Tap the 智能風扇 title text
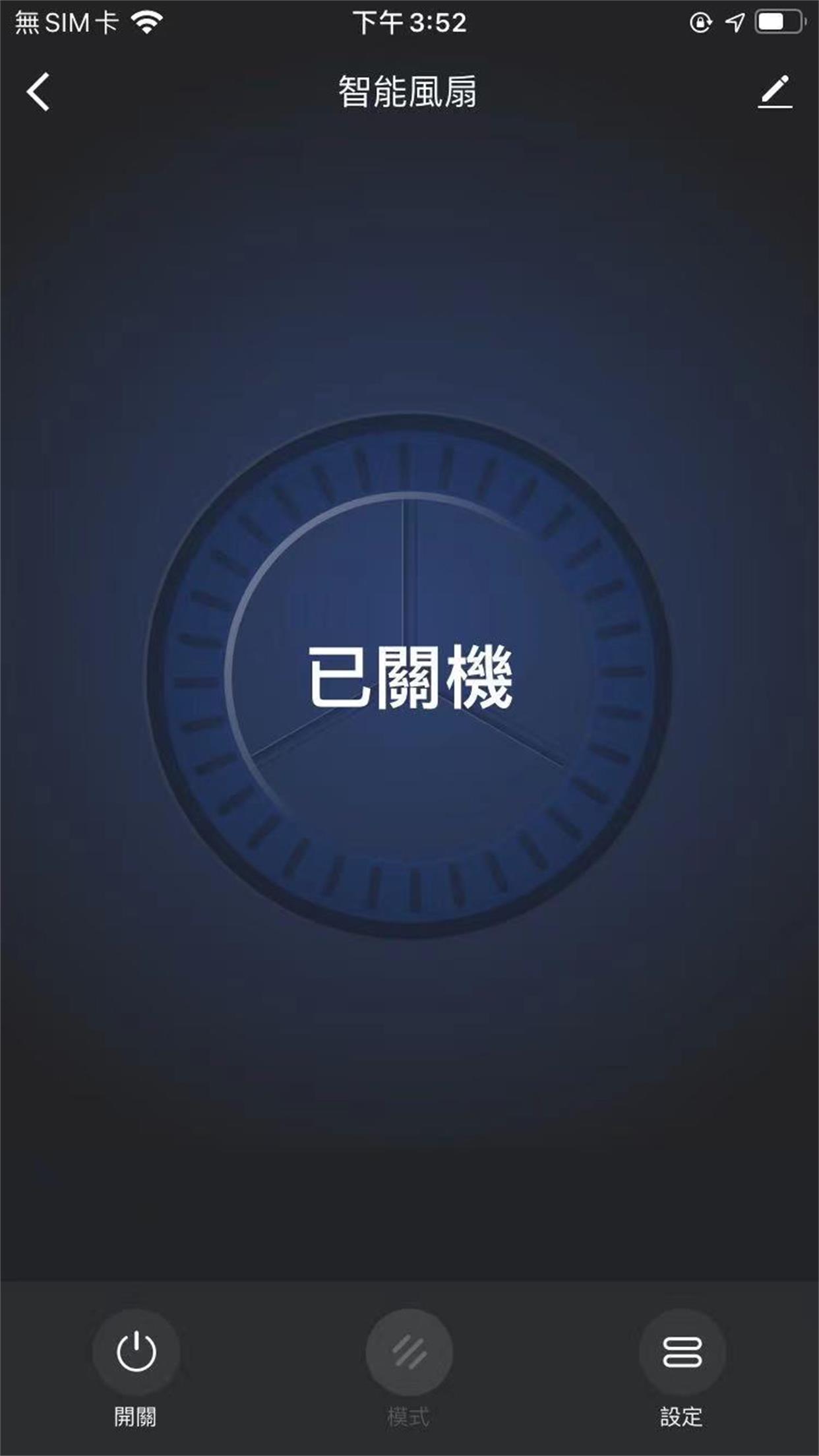 409,89
